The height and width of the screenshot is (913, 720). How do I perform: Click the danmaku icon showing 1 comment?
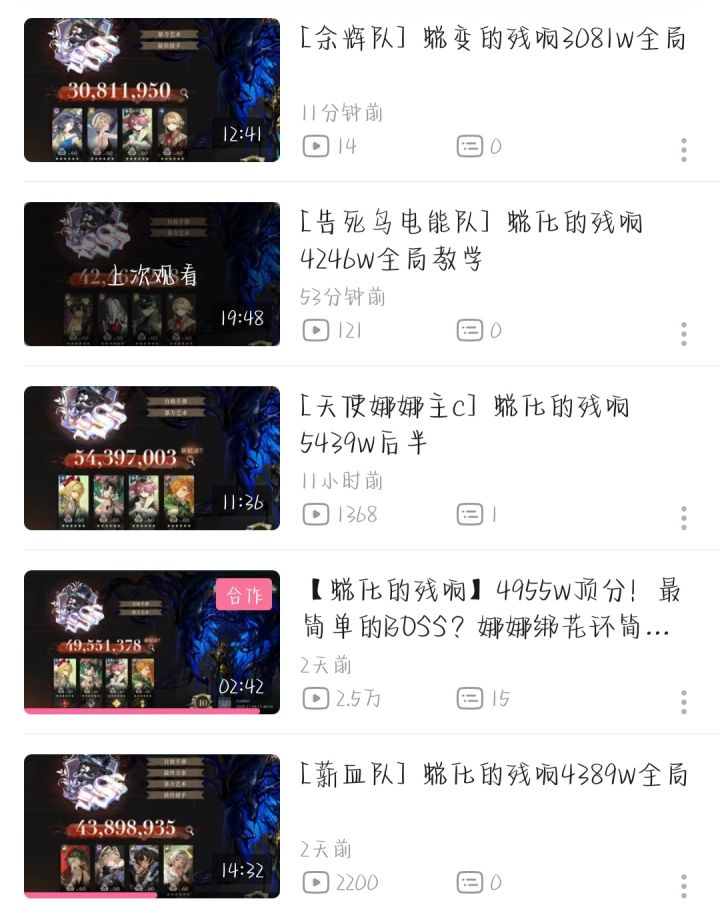[x=470, y=514]
